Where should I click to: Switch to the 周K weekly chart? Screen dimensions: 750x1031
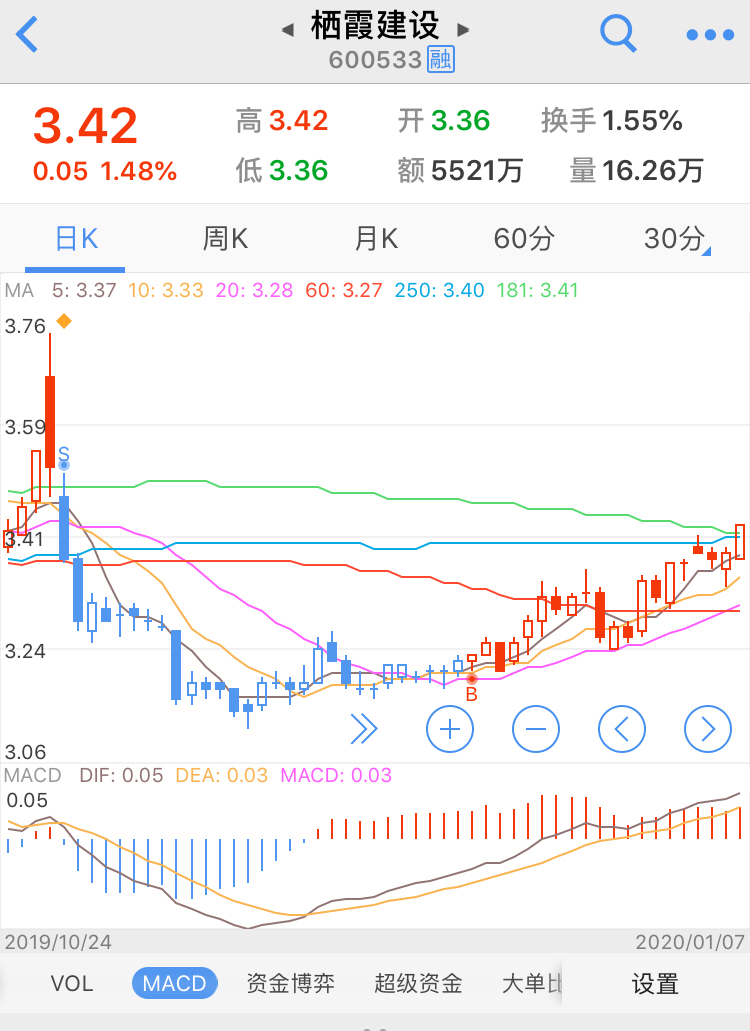(x=225, y=239)
